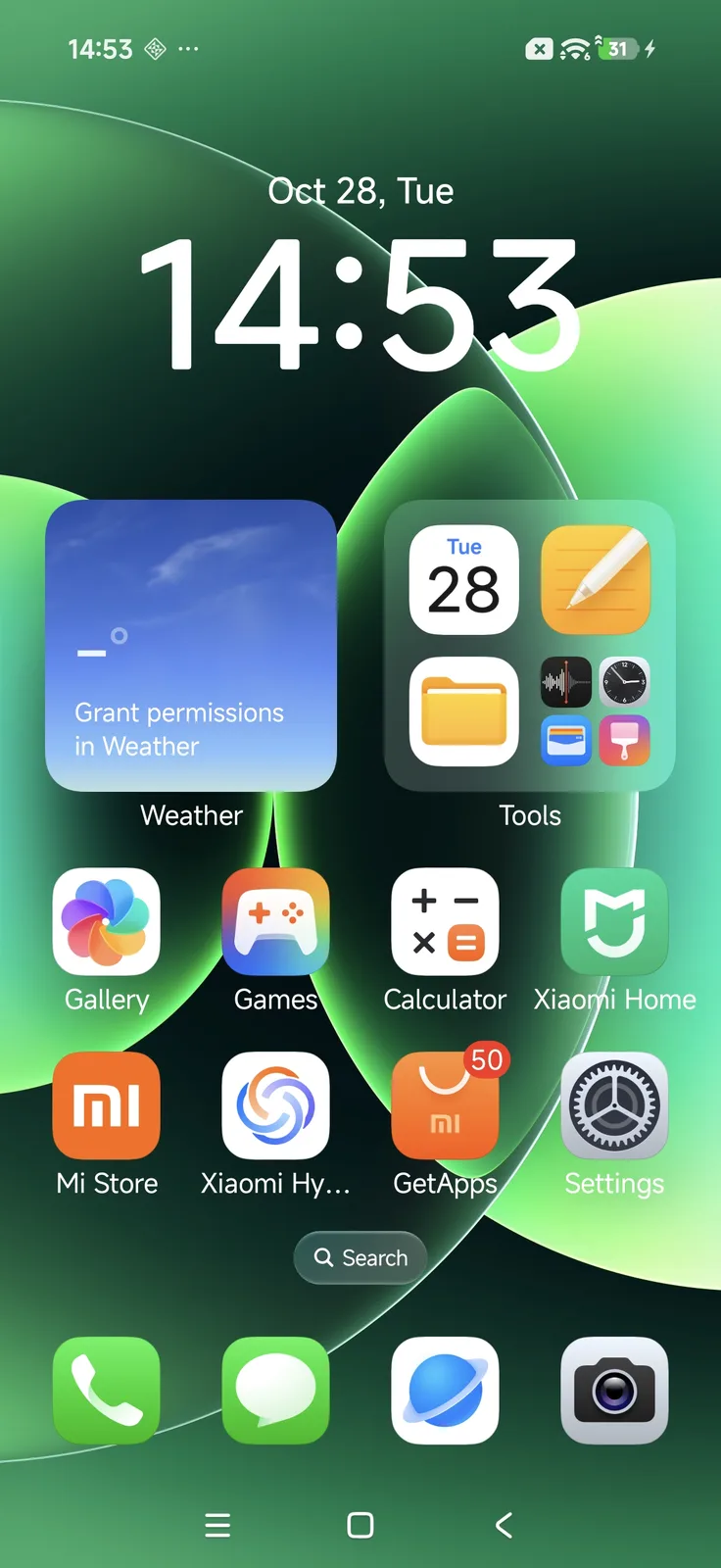721x1568 pixels.
Task: Open the Mi Store app
Action: [x=106, y=1105]
